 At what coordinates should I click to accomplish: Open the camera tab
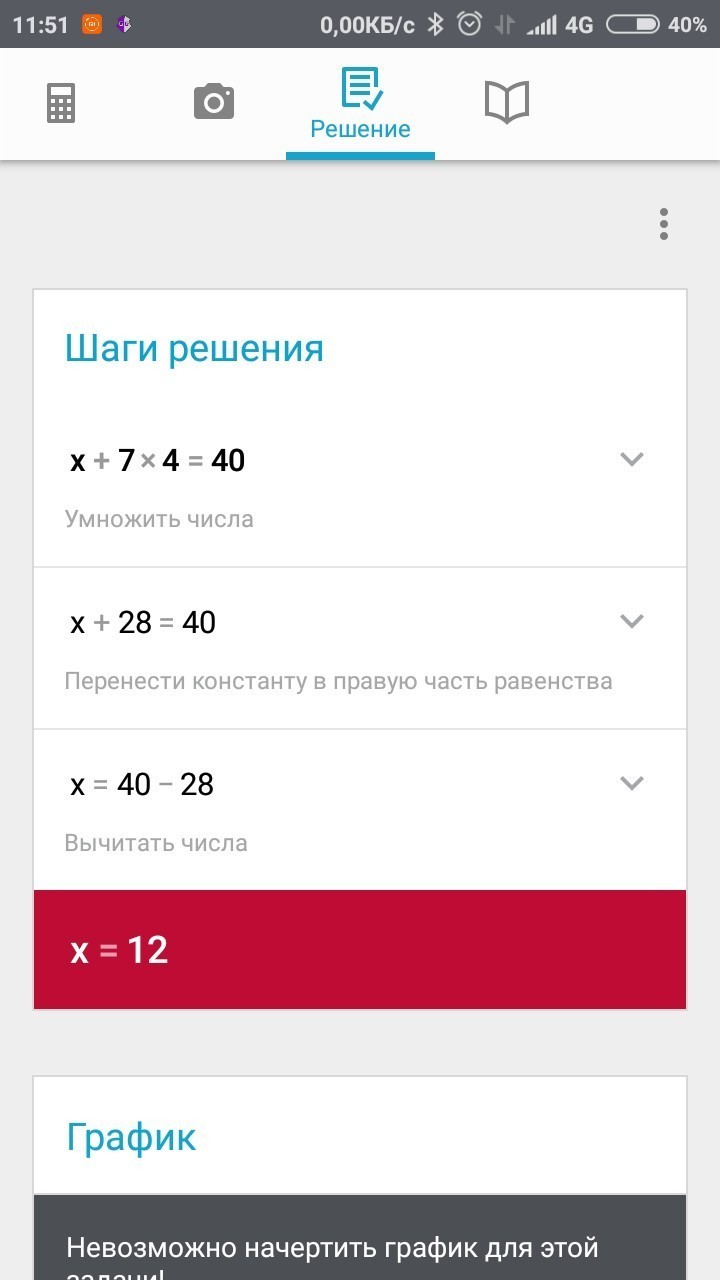213,102
